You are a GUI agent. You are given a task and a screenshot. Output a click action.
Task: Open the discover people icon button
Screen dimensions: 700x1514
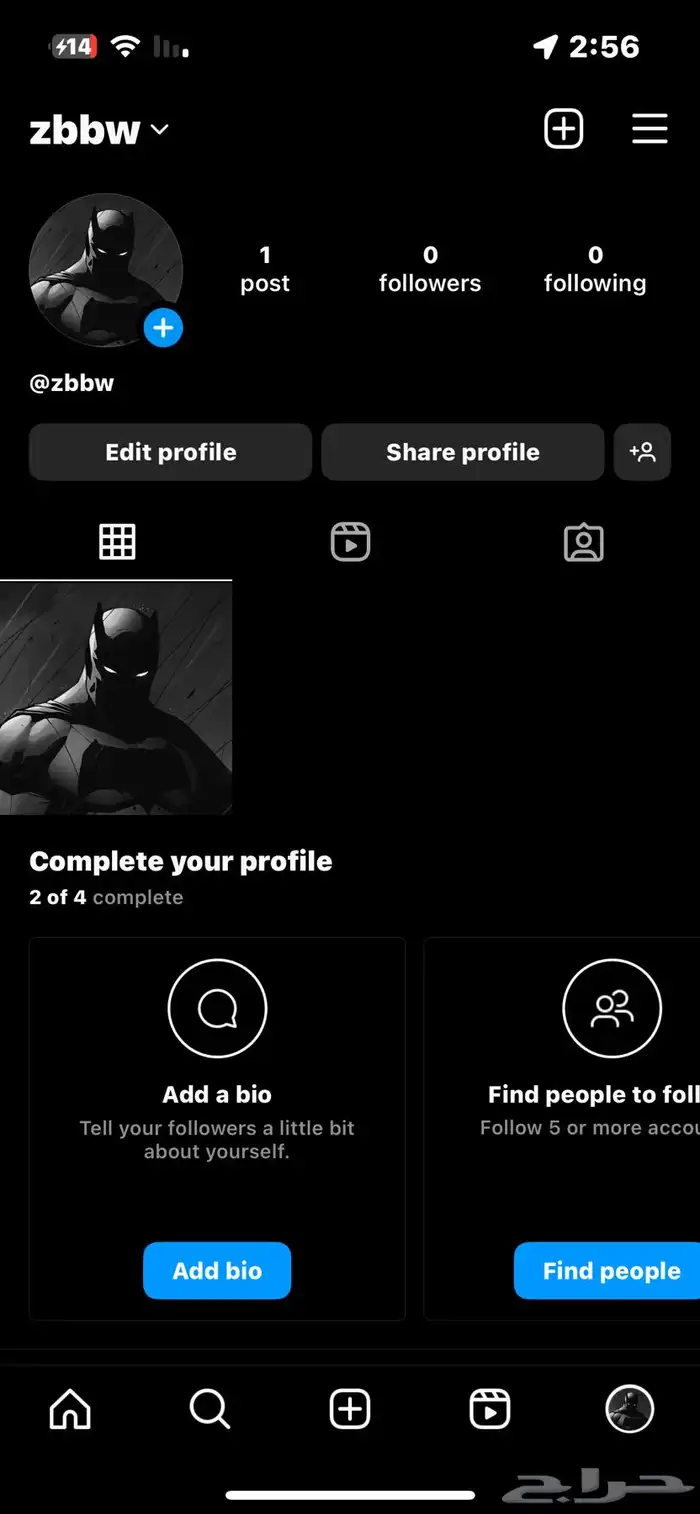(x=642, y=452)
